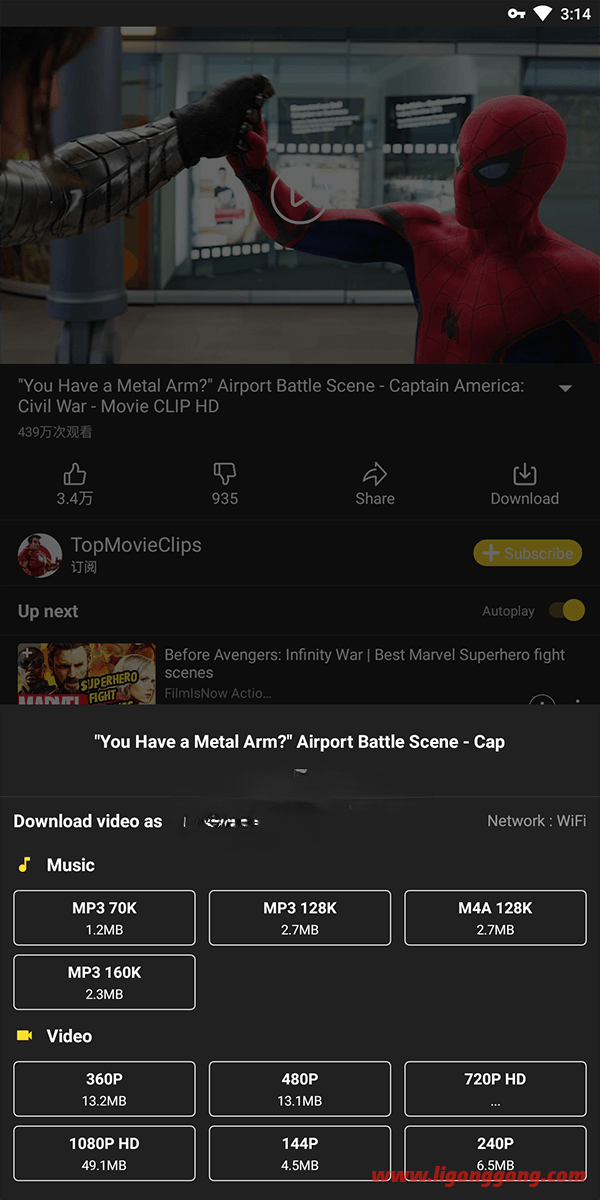Dislike this video

tap(225, 484)
